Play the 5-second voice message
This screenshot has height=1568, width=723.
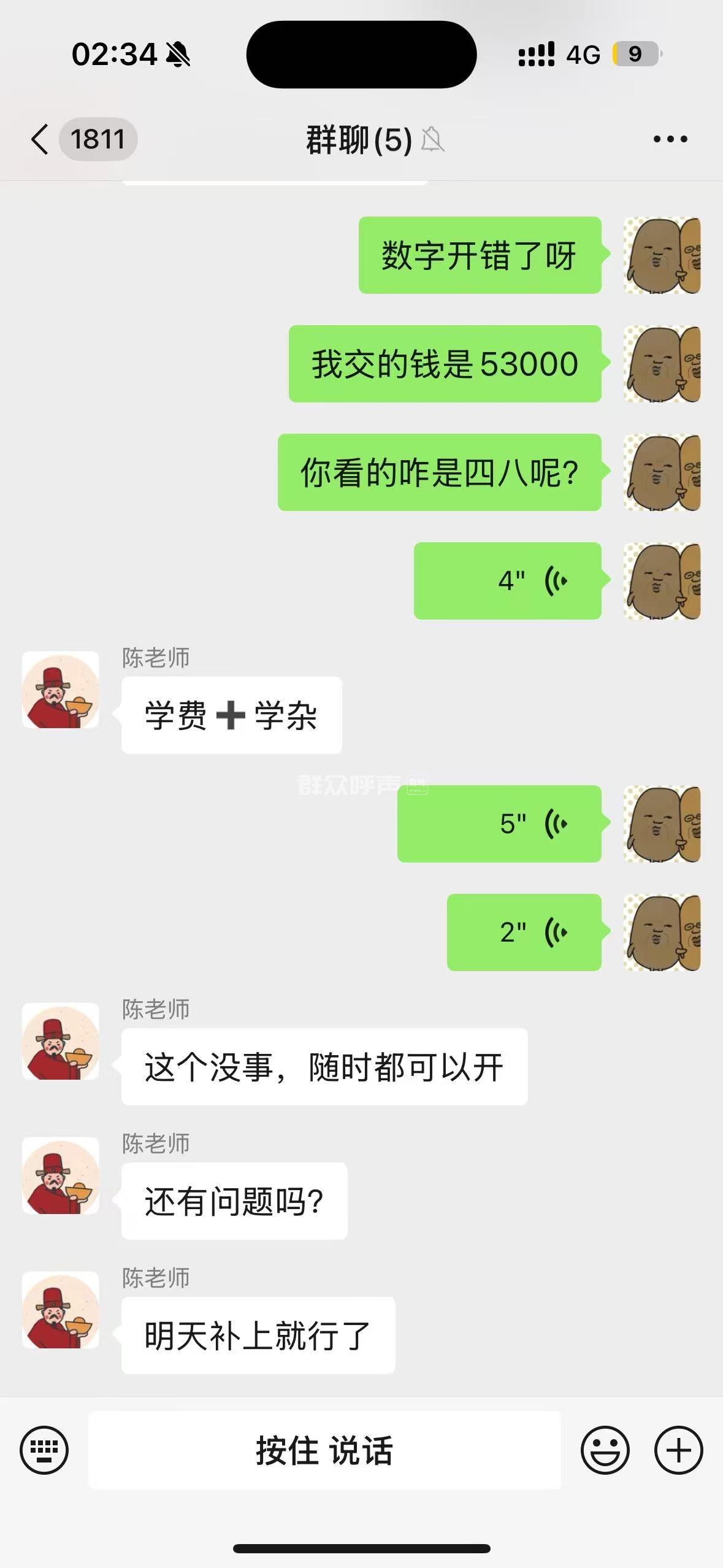click(499, 823)
